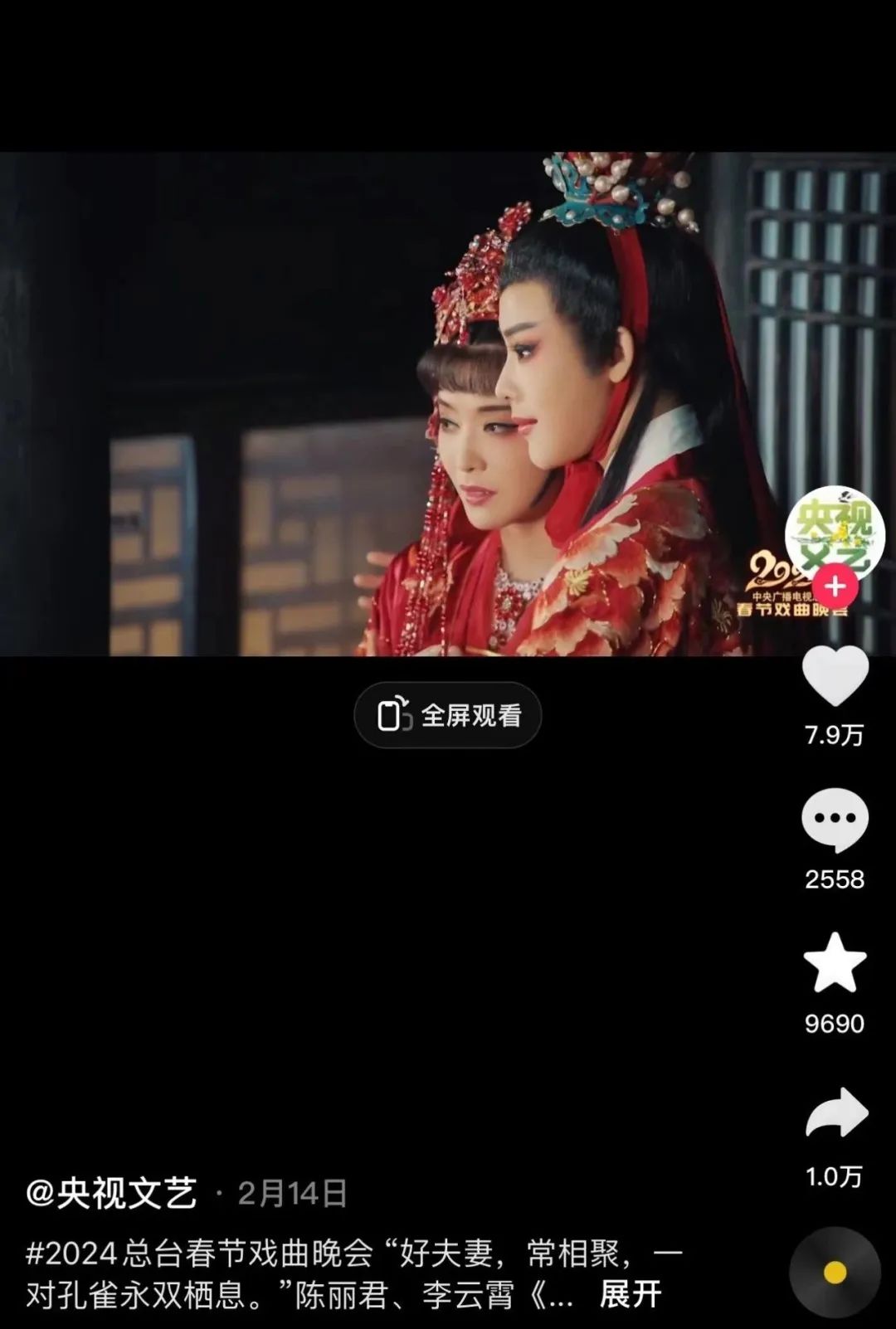This screenshot has height=1329, width=896.
Task: Share this video
Action: 835,1113
